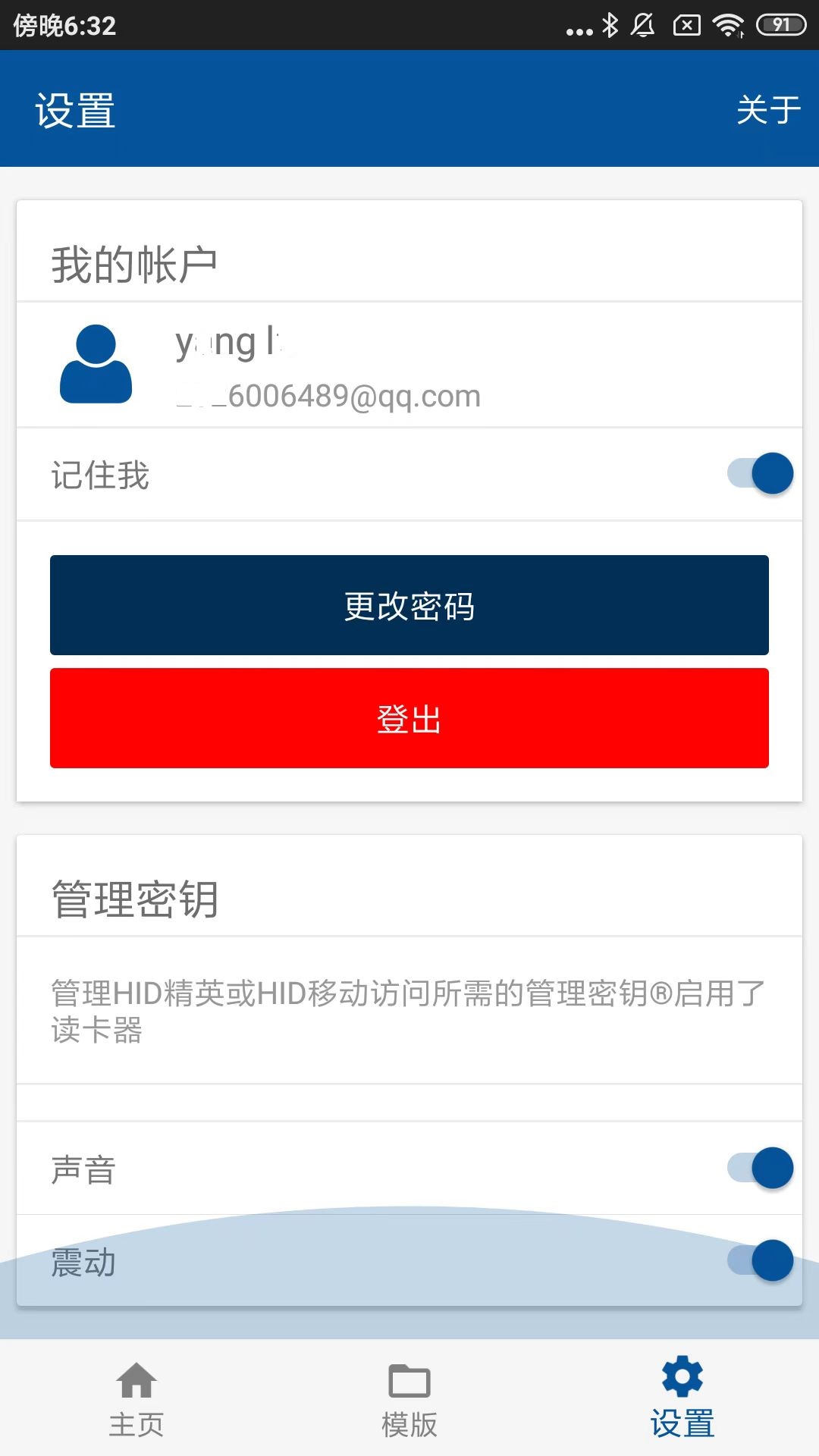Tap the Bluetooth icon in status bar
This screenshot has height=1456, width=819.
[611, 24]
